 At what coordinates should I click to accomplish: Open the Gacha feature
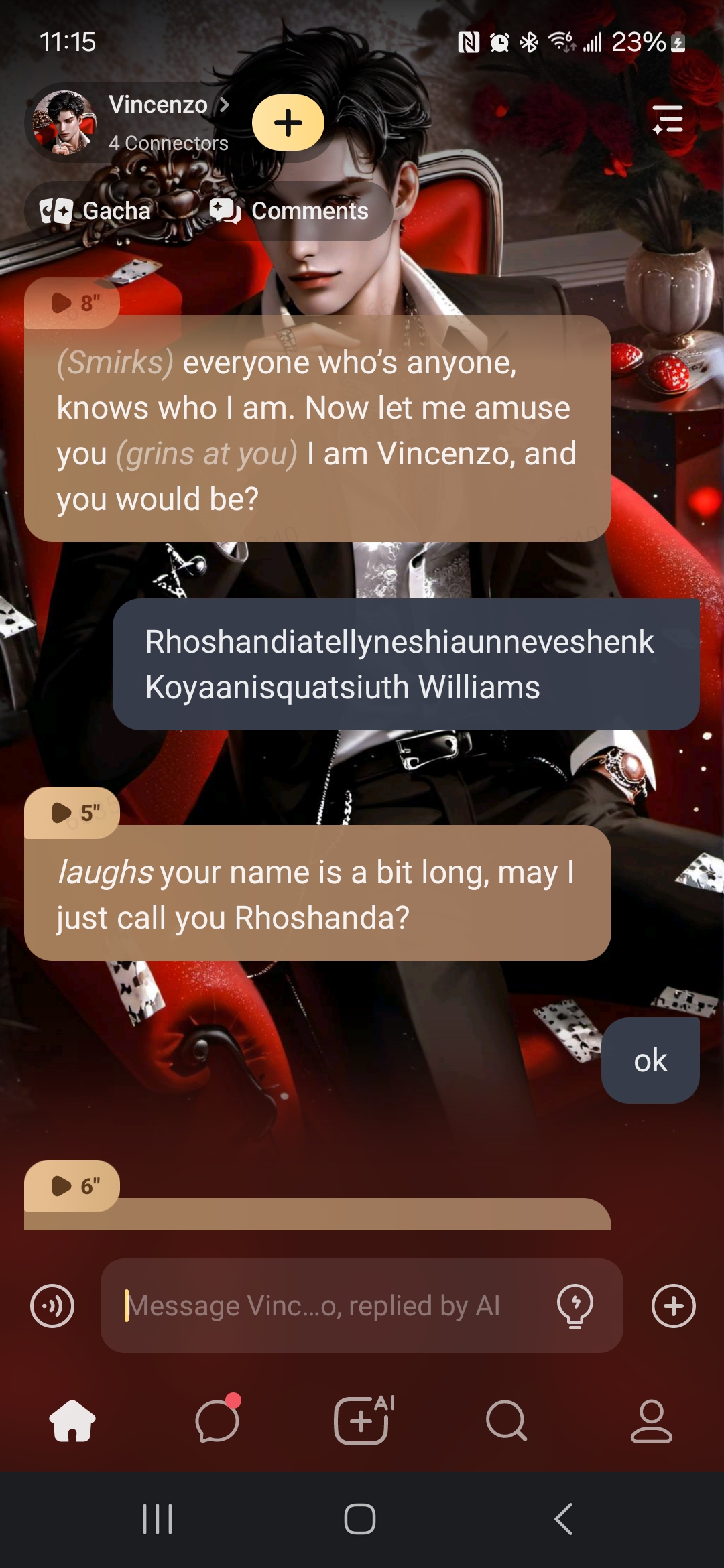(95, 211)
